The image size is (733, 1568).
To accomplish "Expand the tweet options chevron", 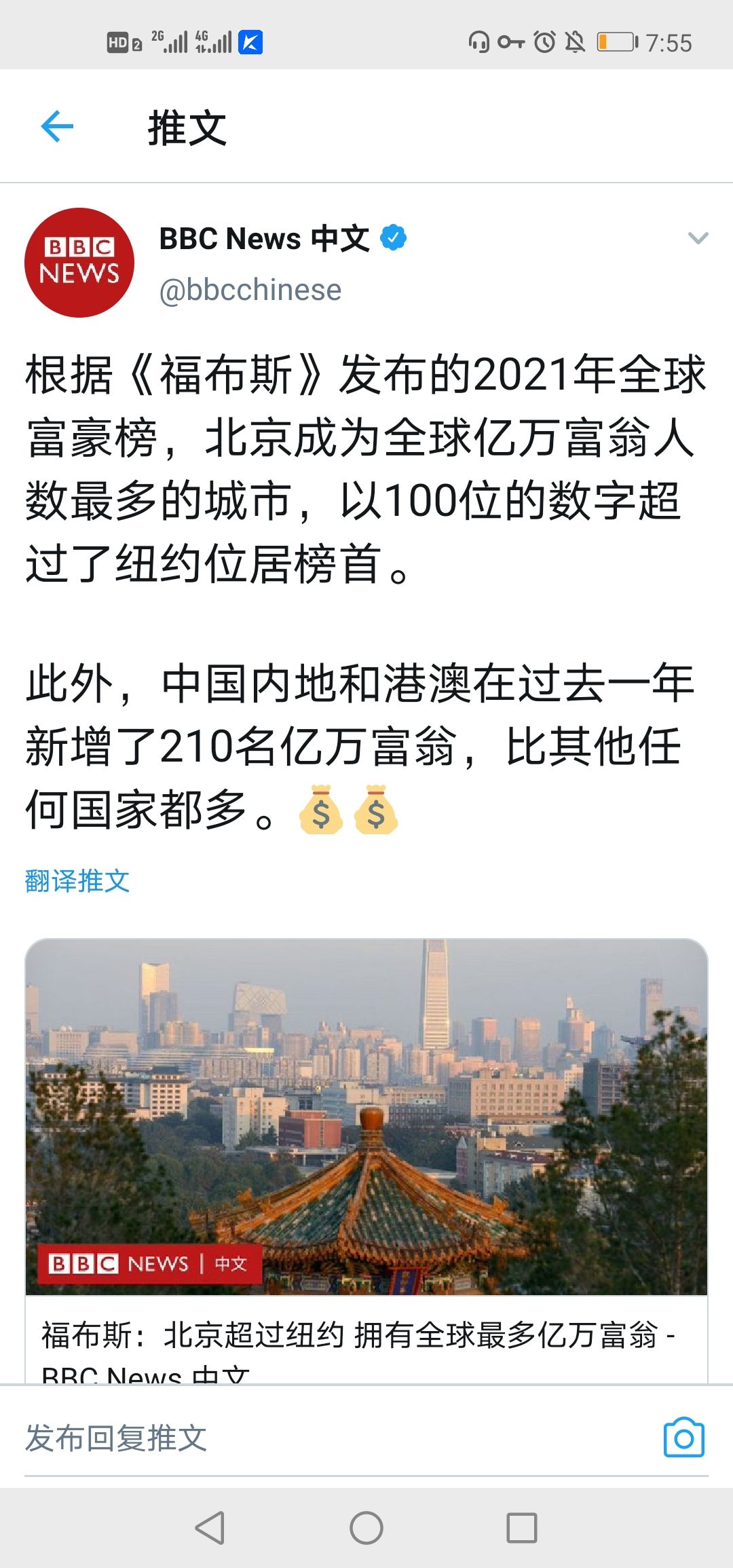I will (x=698, y=238).
